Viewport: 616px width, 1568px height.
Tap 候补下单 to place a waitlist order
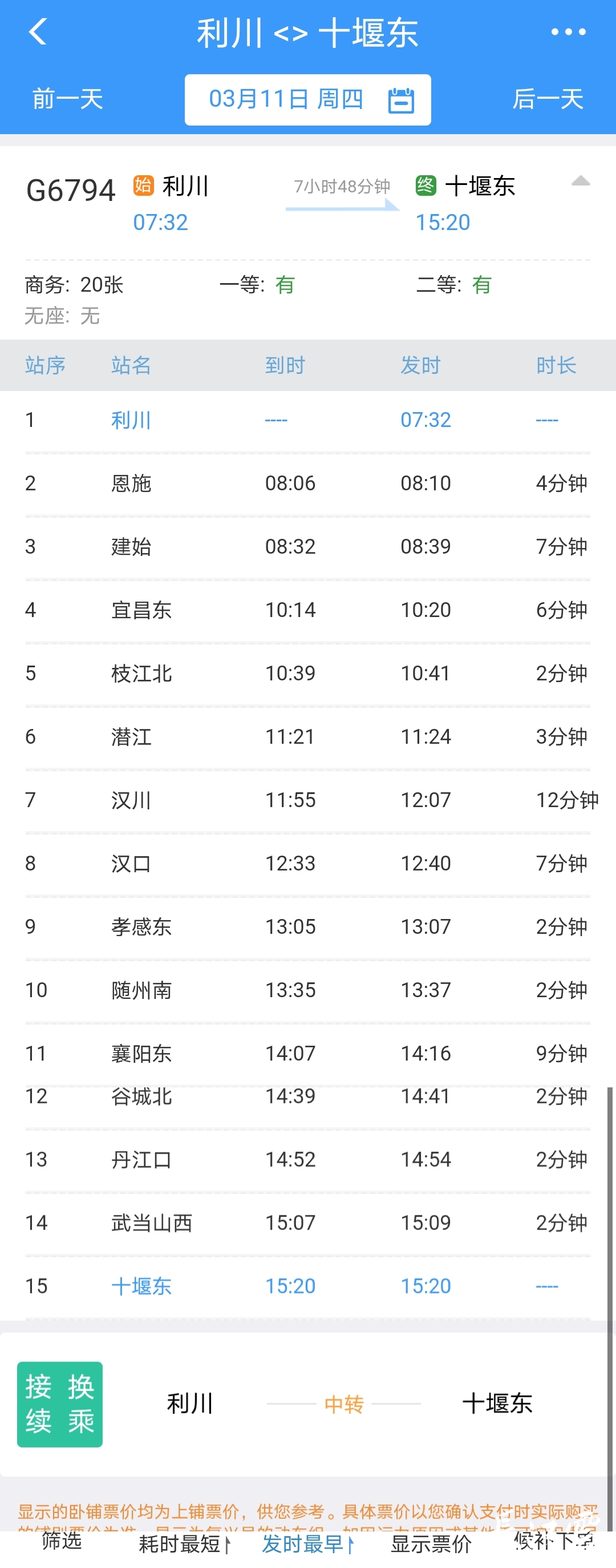click(553, 1541)
